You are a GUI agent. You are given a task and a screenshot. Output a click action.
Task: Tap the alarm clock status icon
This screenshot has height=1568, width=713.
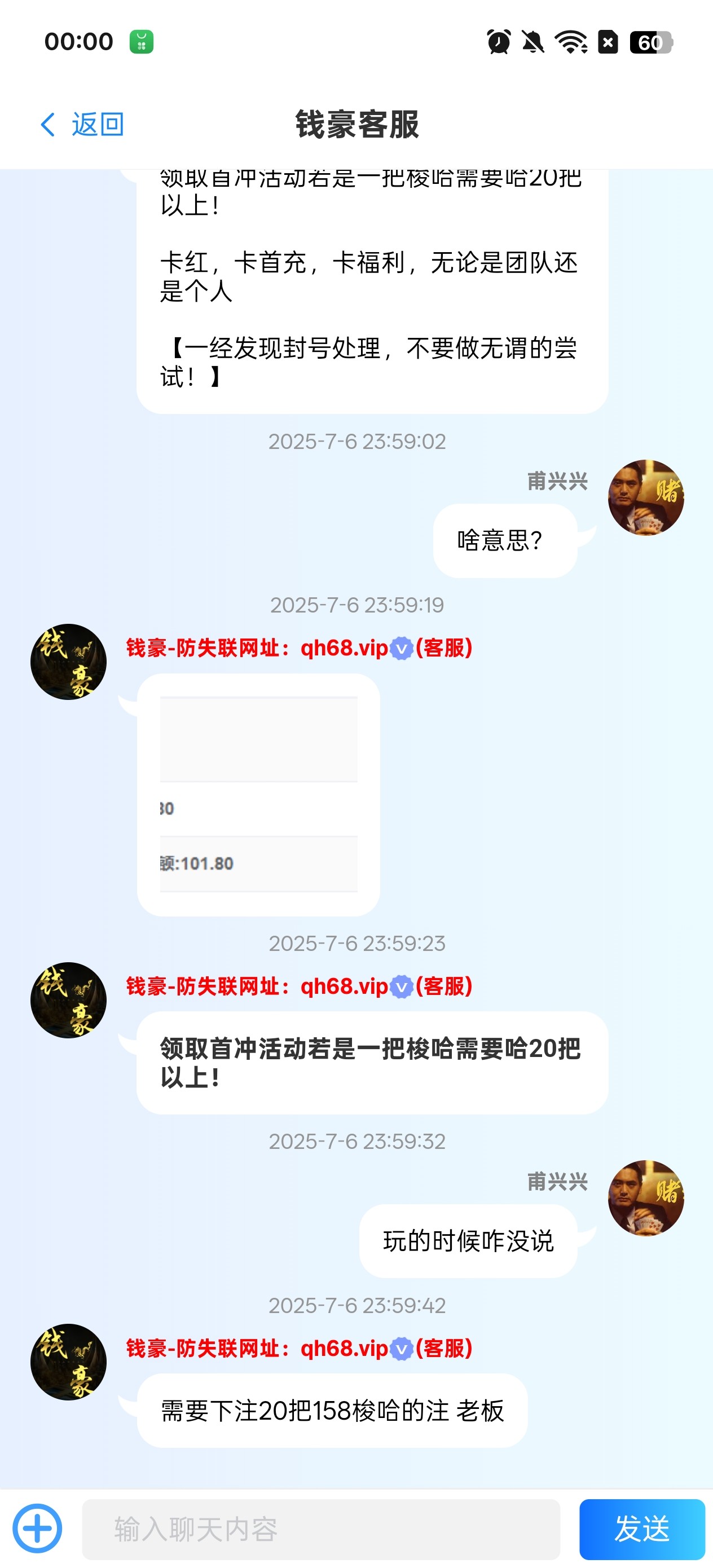pos(499,41)
